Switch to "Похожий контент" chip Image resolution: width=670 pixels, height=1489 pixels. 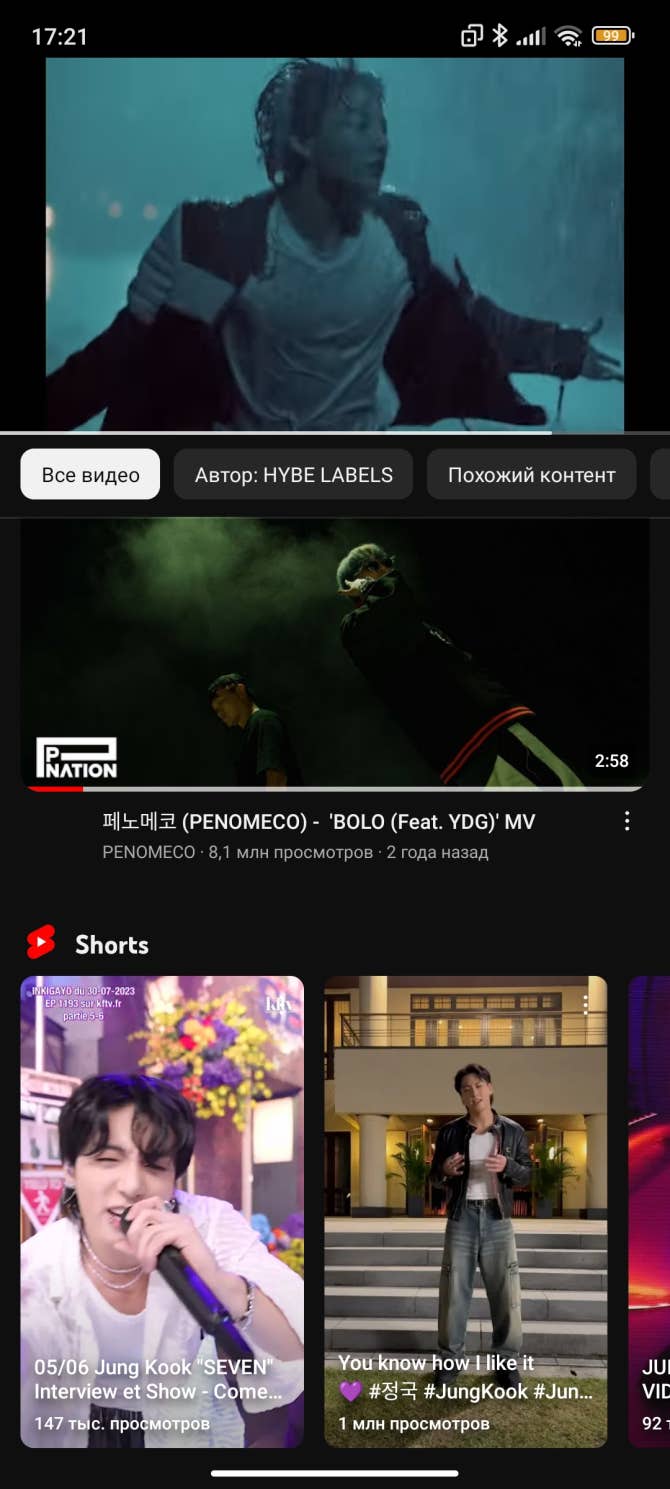(x=531, y=475)
